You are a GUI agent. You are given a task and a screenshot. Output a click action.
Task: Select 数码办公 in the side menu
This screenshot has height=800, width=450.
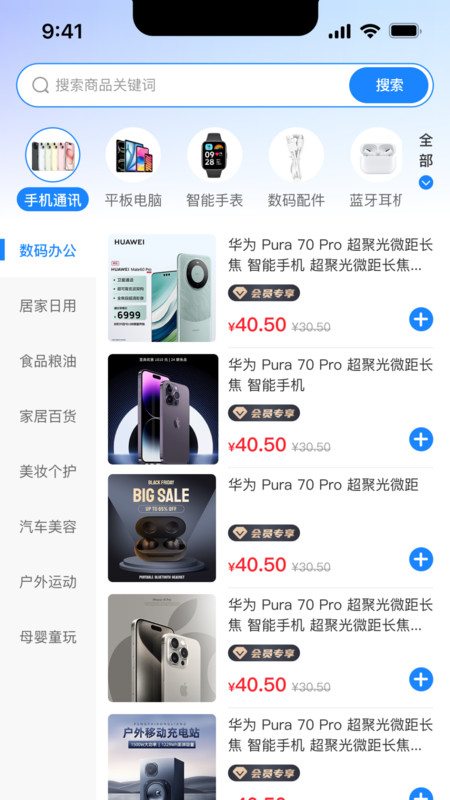[48, 251]
